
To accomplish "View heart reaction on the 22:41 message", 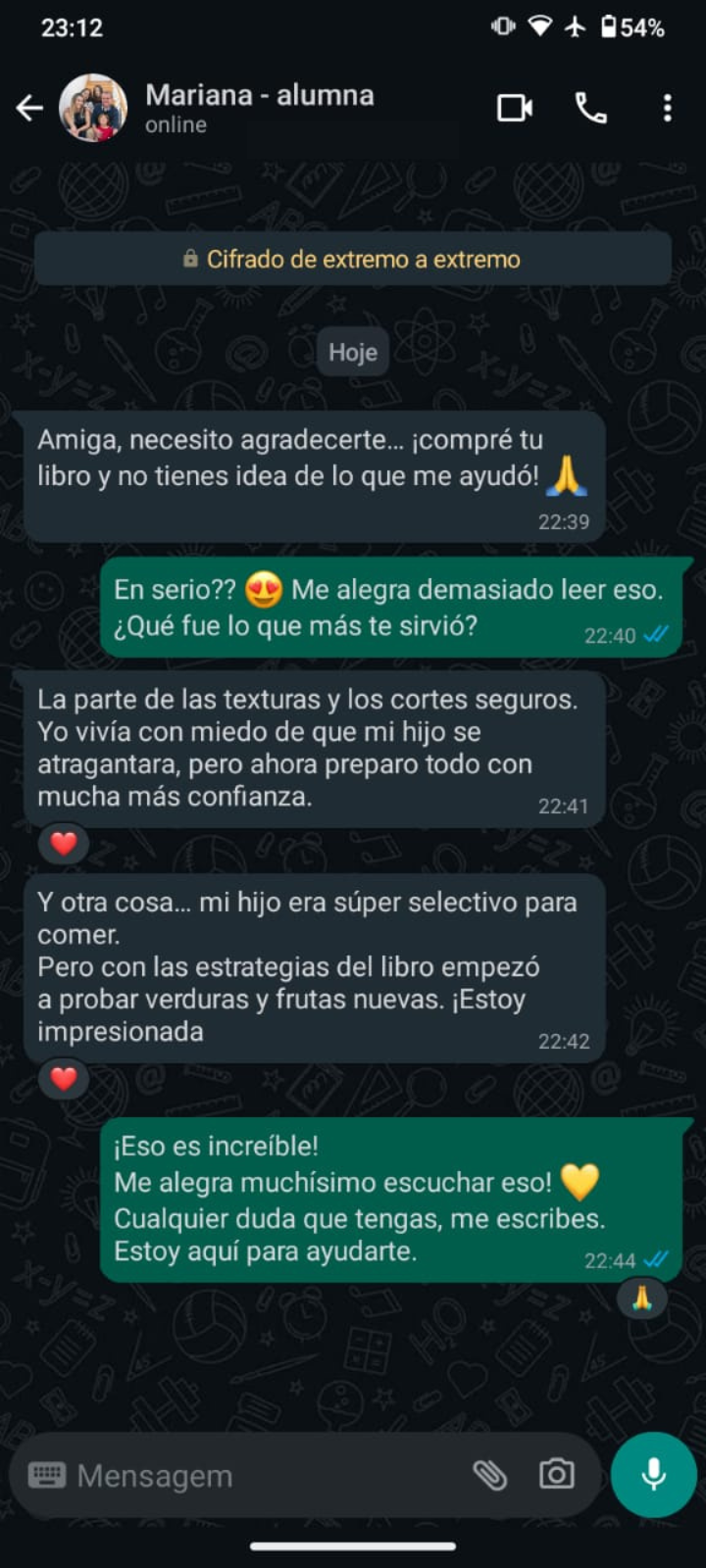I will click(64, 843).
